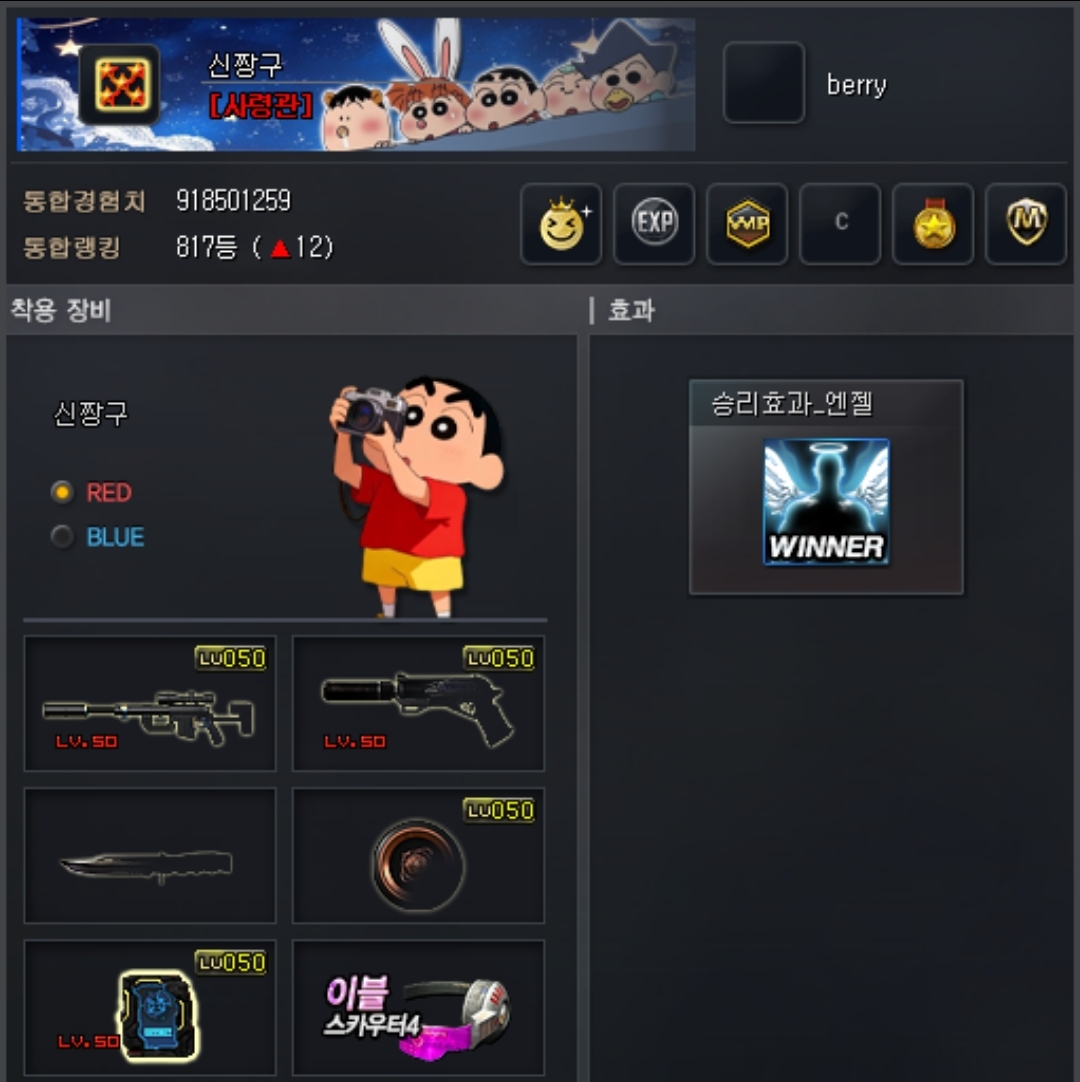
Task: Open the VVIP badge icon
Action: tap(747, 224)
